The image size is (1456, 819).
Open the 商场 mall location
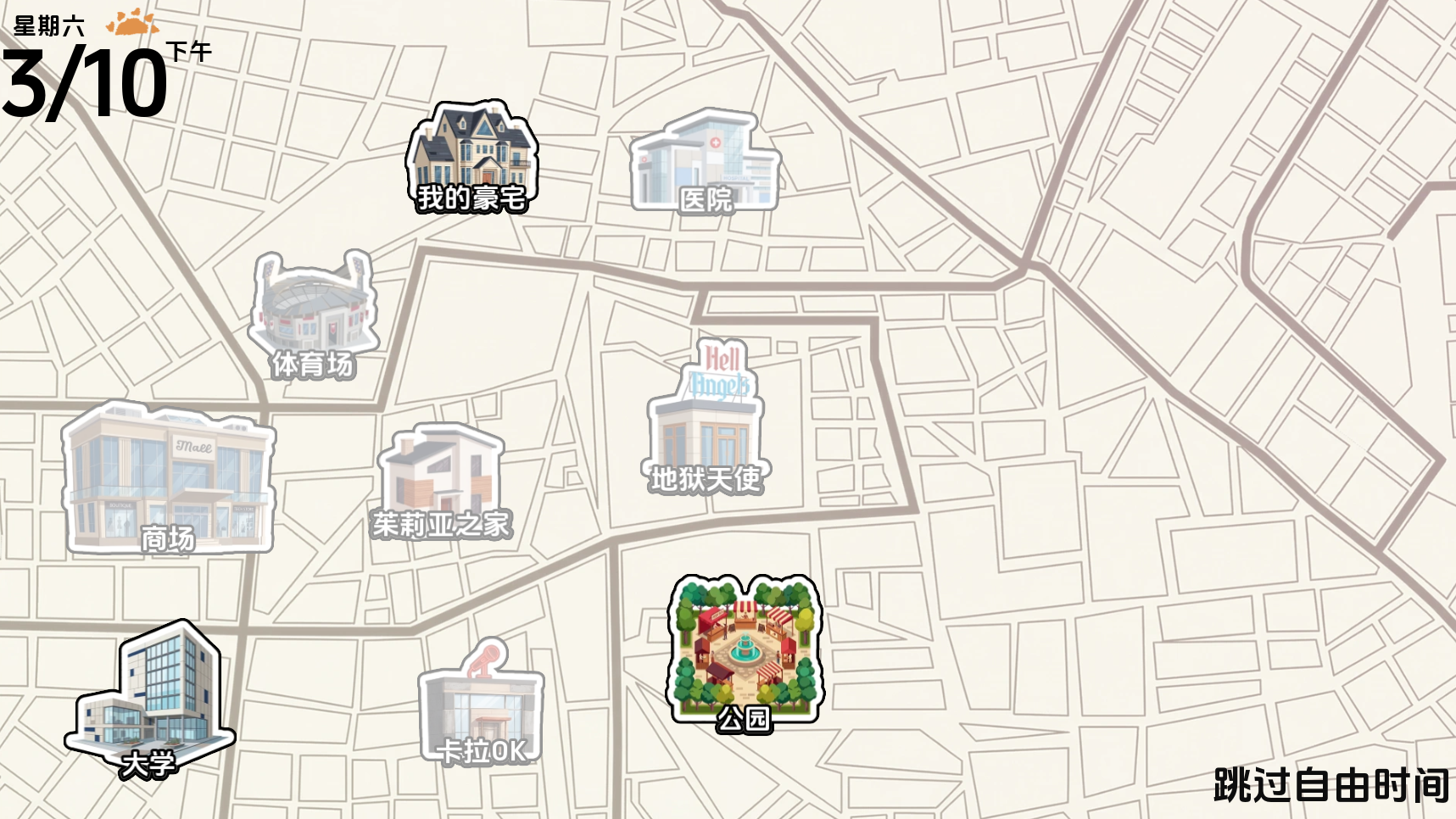[168, 479]
